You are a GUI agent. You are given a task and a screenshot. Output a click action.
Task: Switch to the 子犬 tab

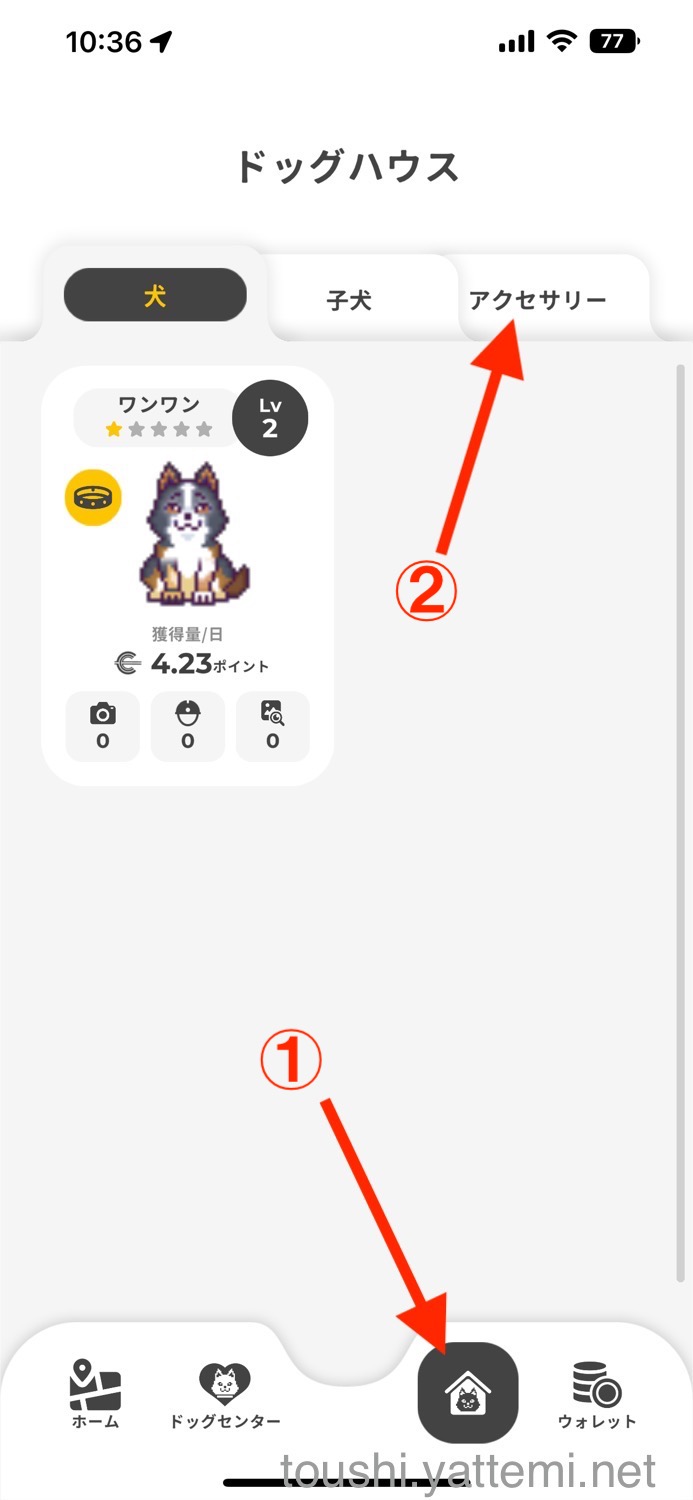[x=349, y=300]
